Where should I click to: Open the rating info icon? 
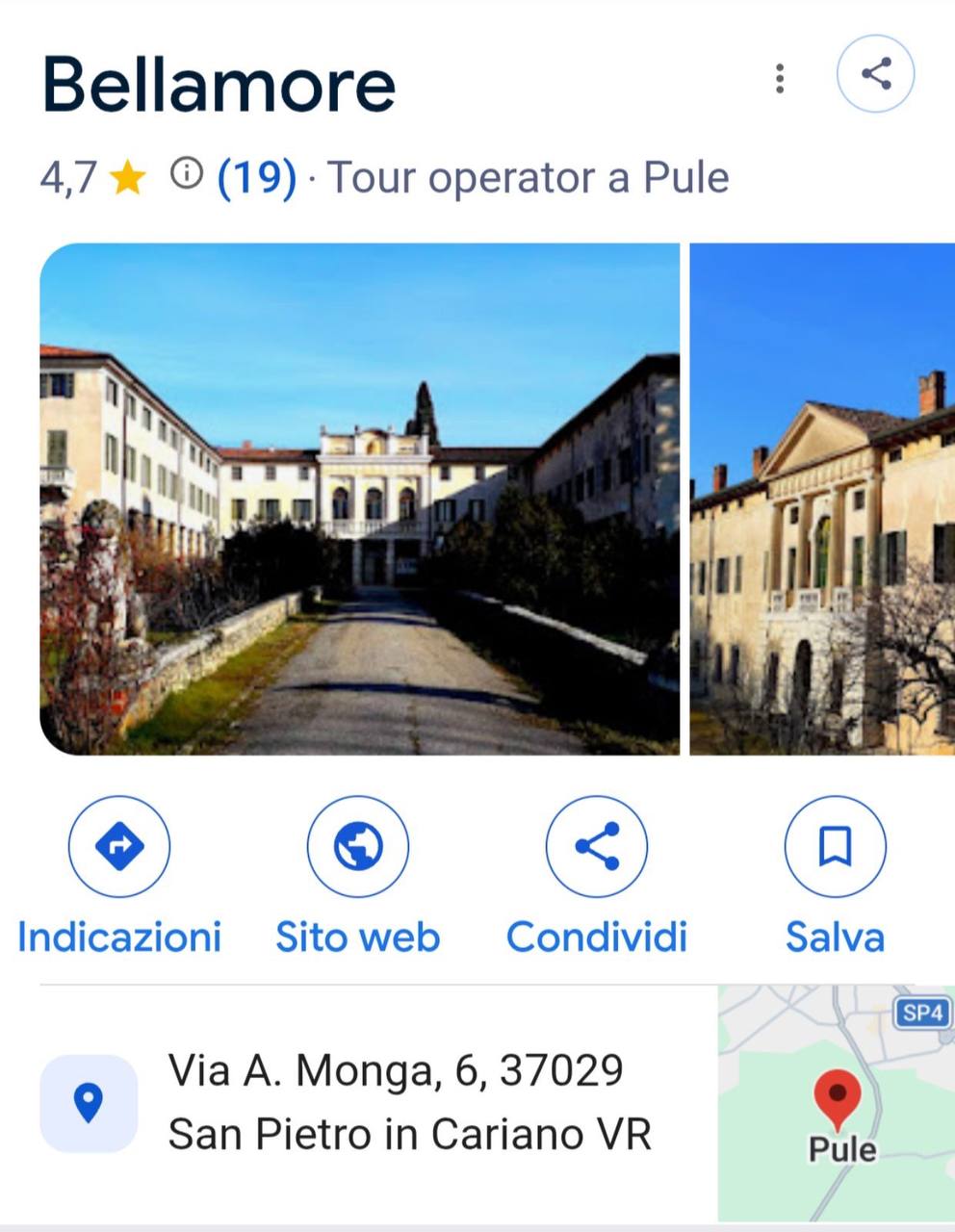[x=187, y=174]
